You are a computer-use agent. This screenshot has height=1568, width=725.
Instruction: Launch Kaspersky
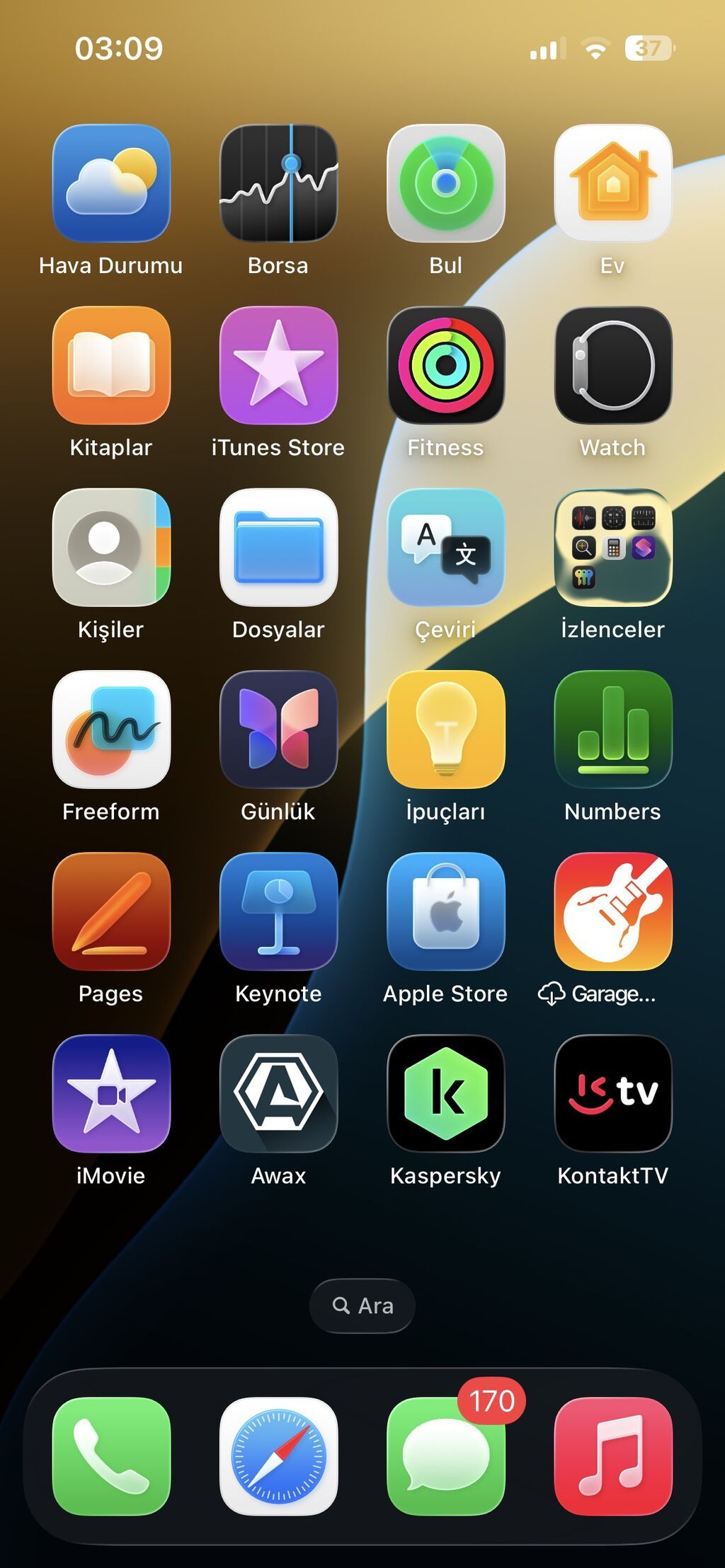pos(445,1093)
